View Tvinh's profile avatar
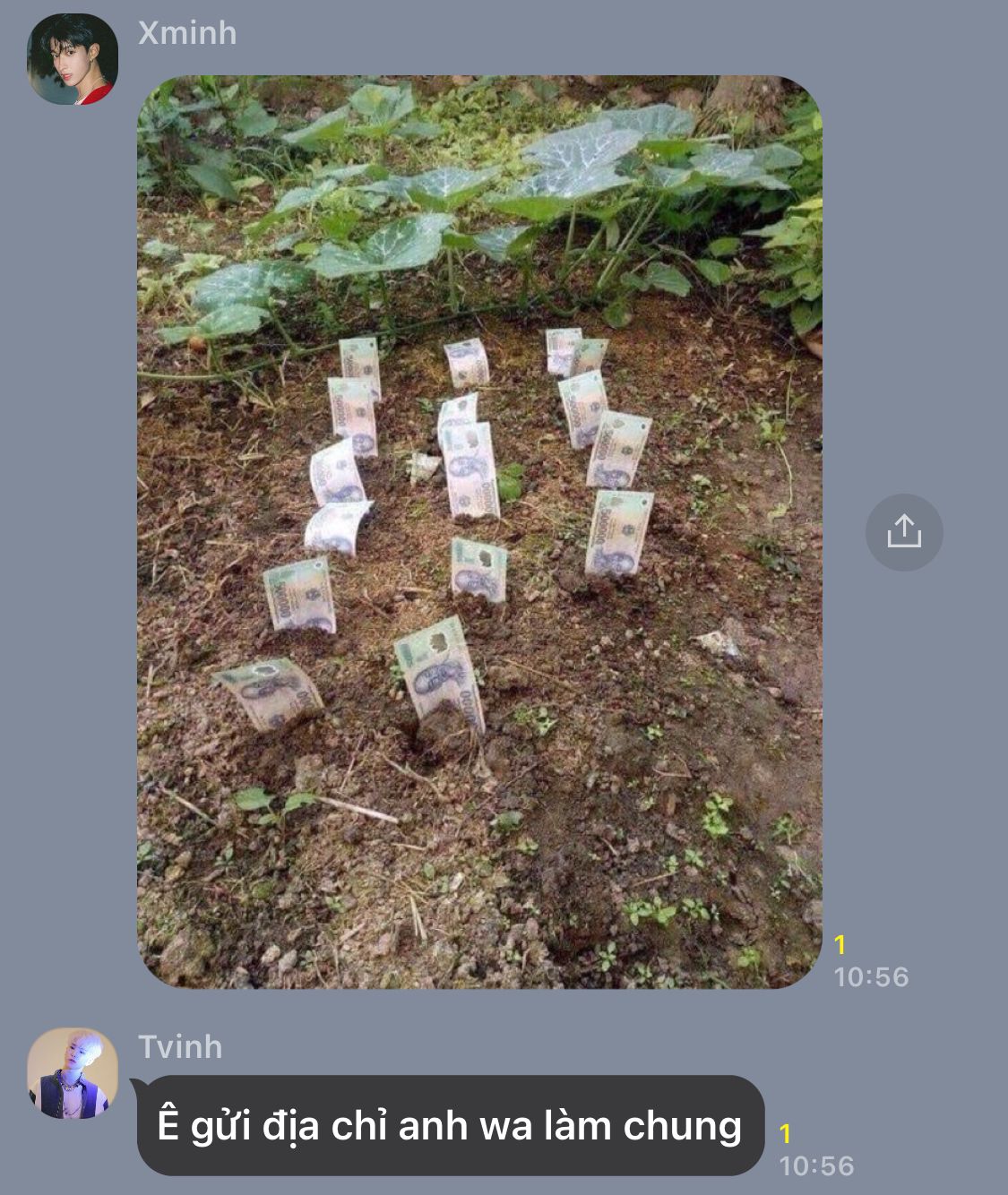The width and height of the screenshot is (1008, 1195). (x=73, y=1073)
